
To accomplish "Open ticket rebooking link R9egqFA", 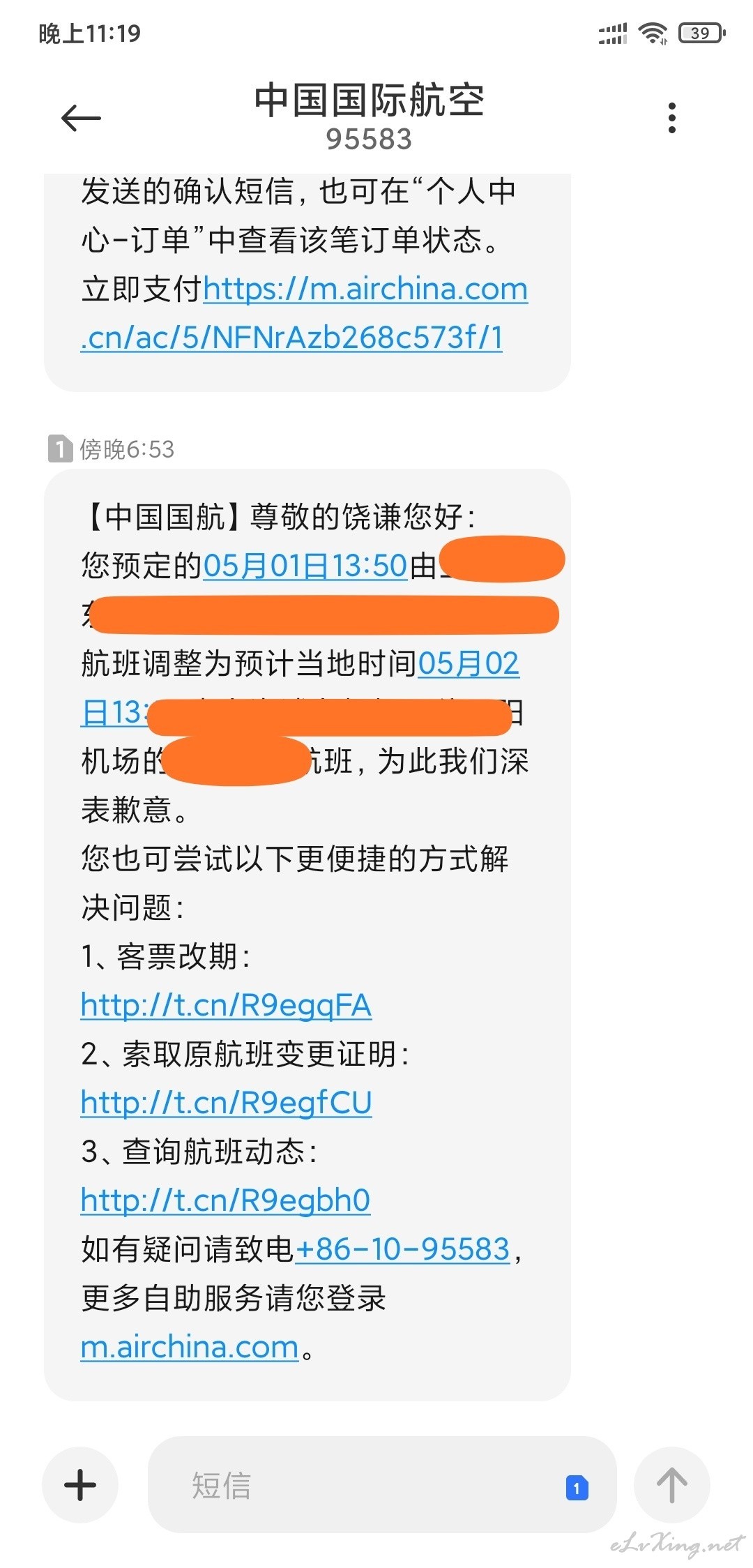I will (226, 1005).
